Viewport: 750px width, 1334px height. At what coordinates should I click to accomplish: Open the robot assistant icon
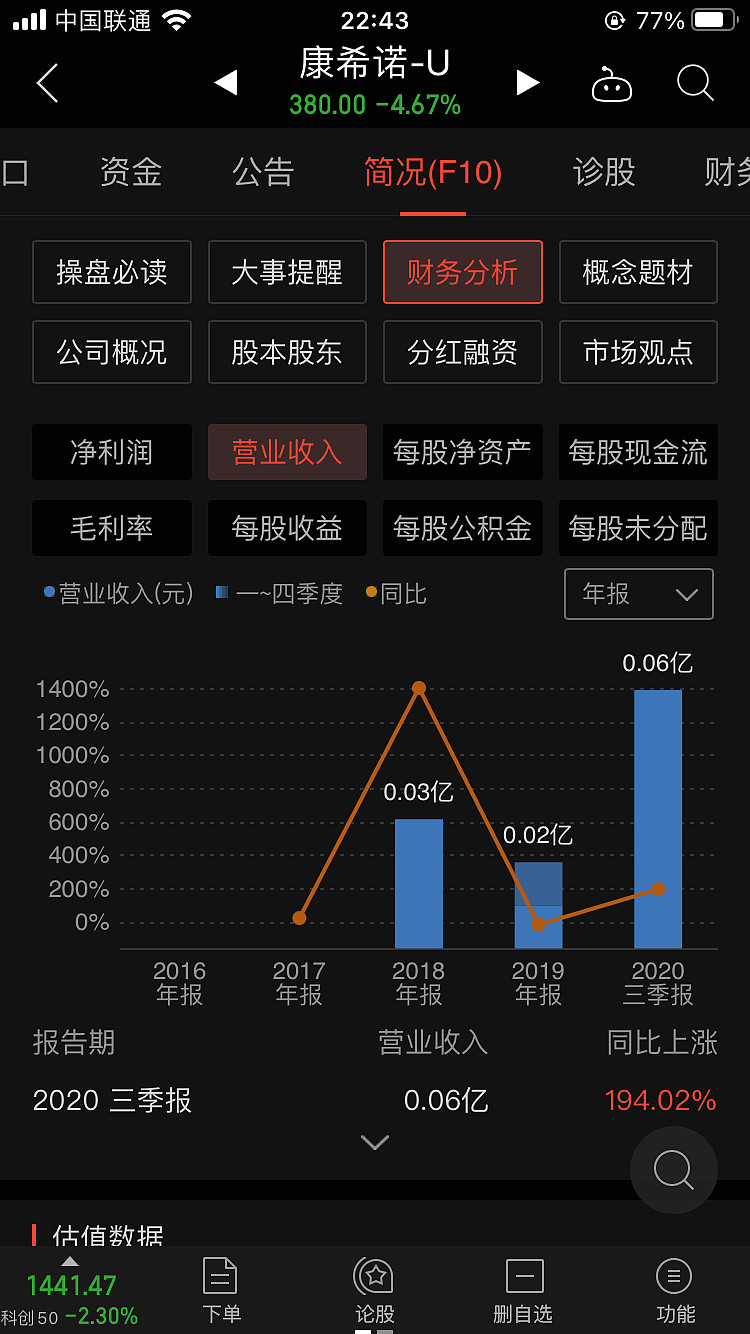point(612,84)
